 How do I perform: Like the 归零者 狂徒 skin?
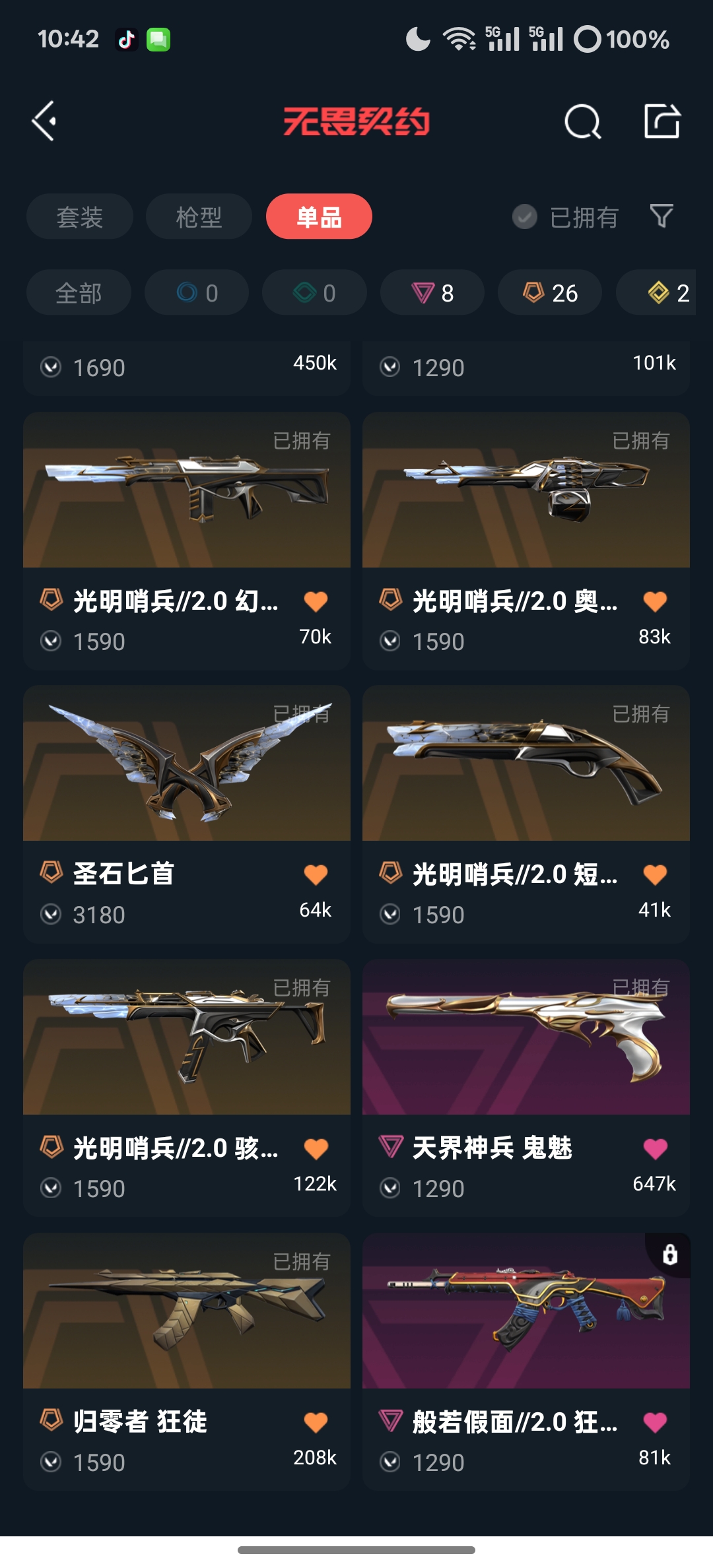[x=316, y=1423]
